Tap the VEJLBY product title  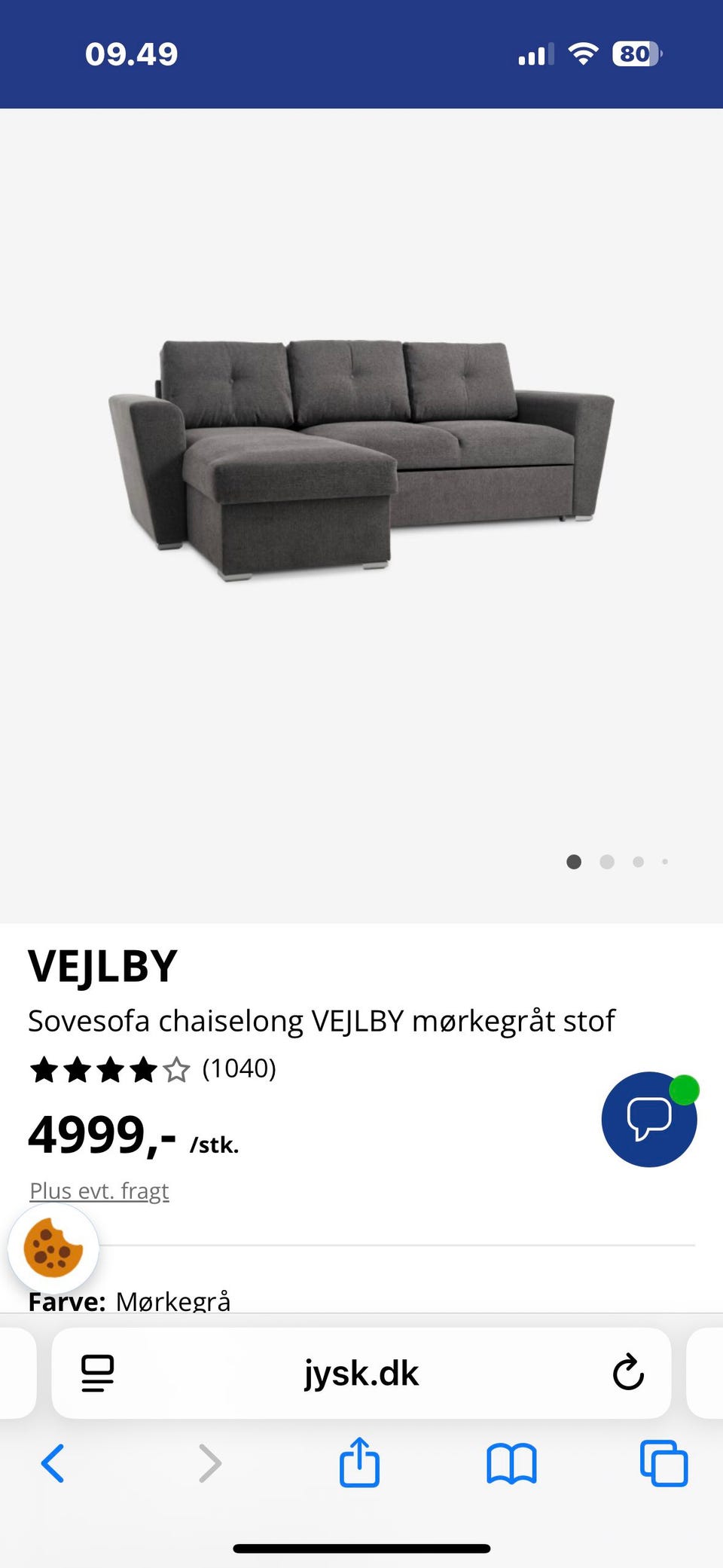pos(103,964)
